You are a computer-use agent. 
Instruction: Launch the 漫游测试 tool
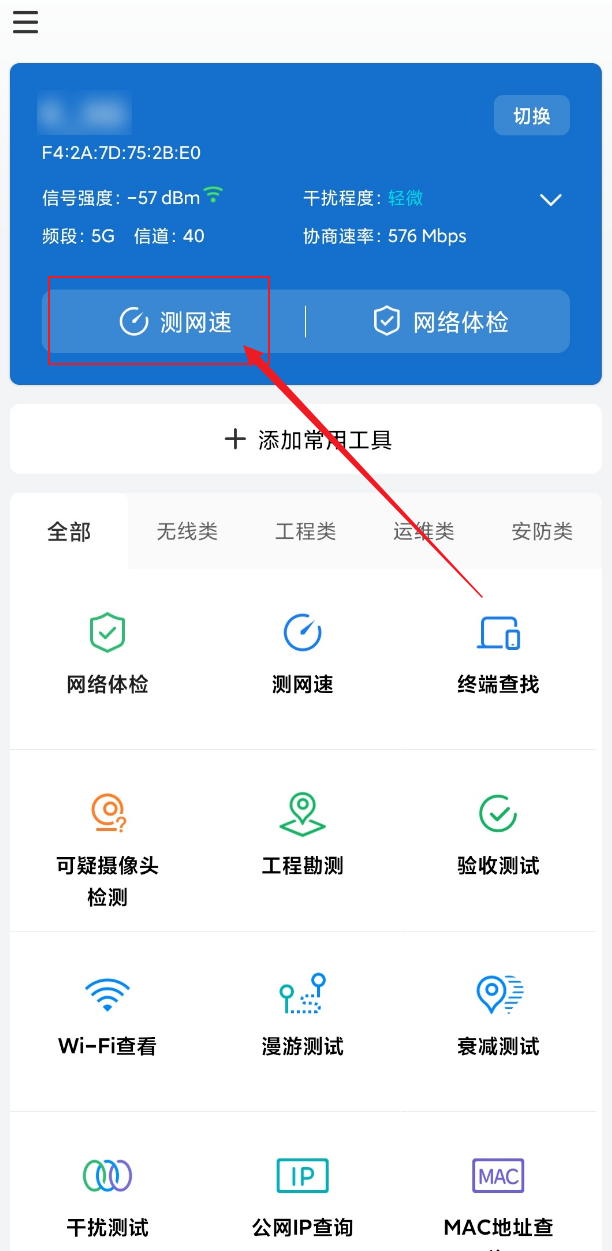302,1017
